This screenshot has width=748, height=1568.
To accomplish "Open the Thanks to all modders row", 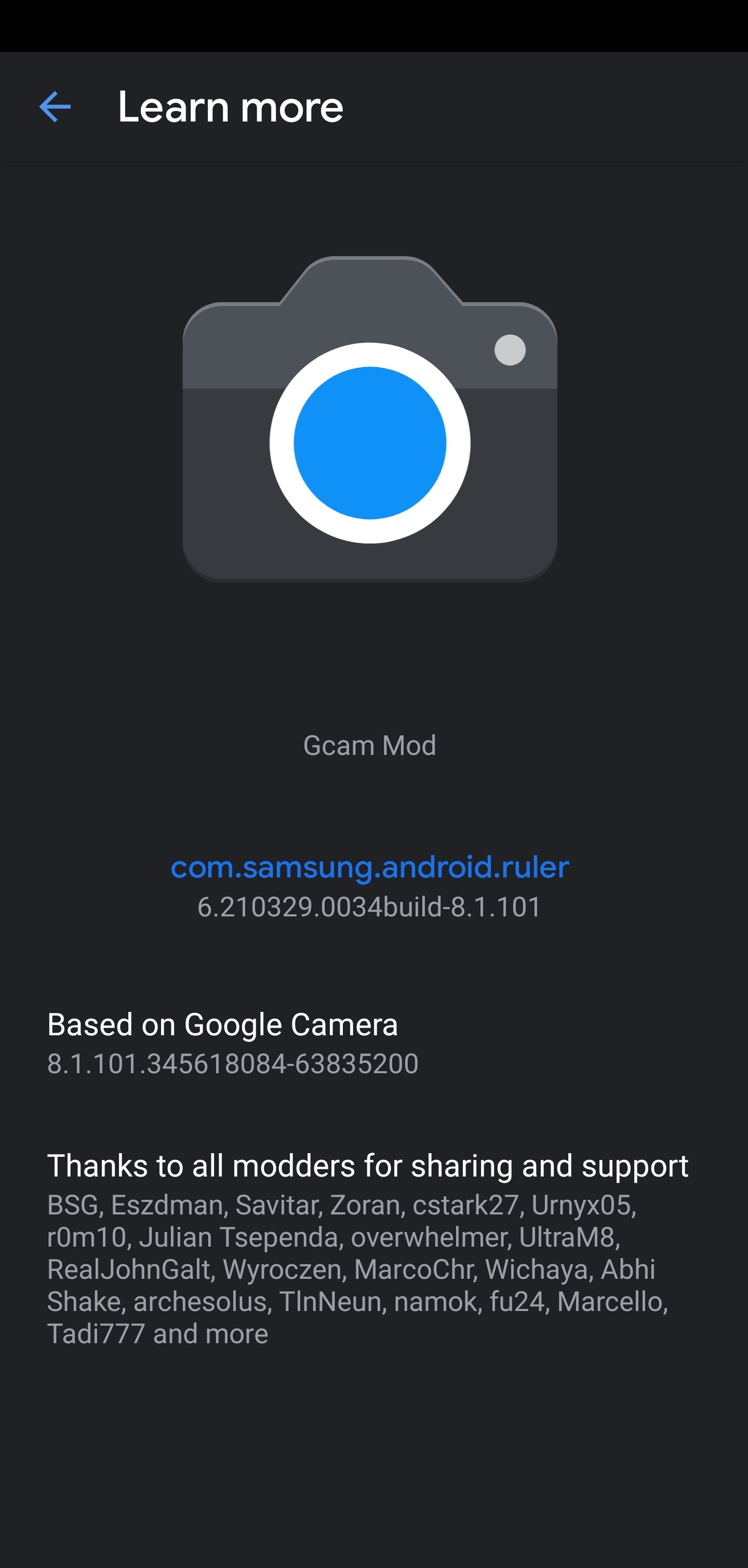I will 374,1249.
